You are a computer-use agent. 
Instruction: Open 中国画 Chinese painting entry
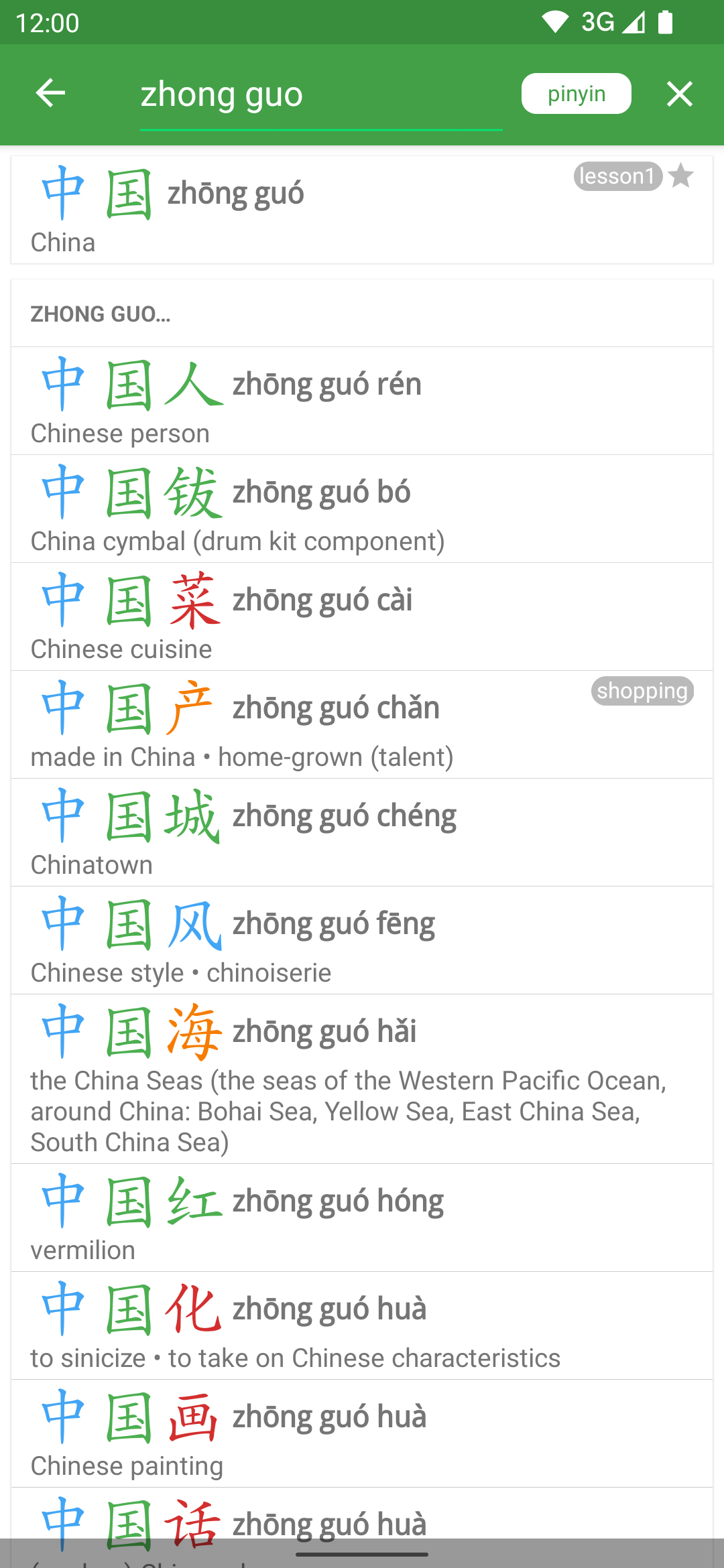362,1434
